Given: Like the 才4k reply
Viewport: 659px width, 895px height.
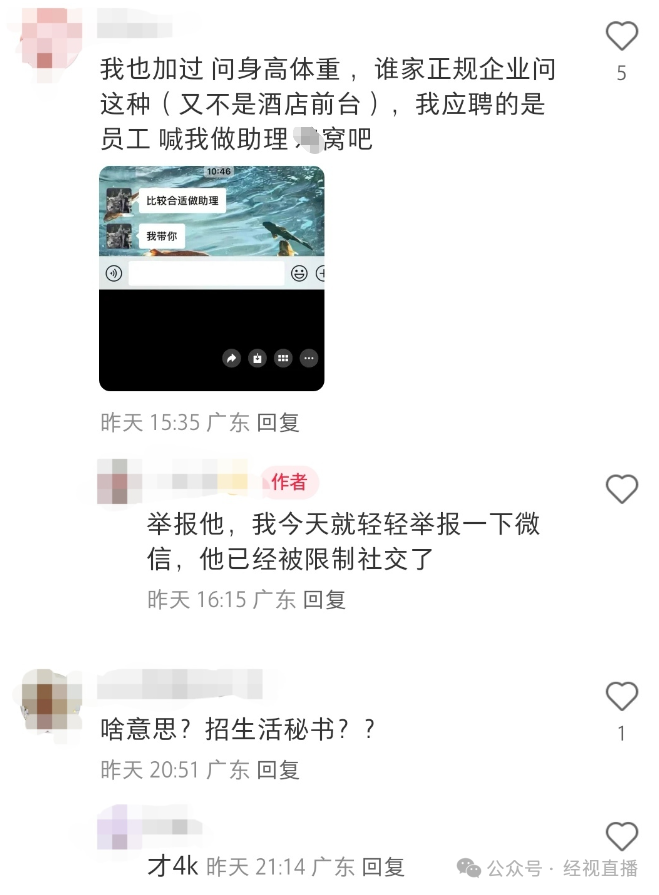Looking at the screenshot, I should point(622,836).
